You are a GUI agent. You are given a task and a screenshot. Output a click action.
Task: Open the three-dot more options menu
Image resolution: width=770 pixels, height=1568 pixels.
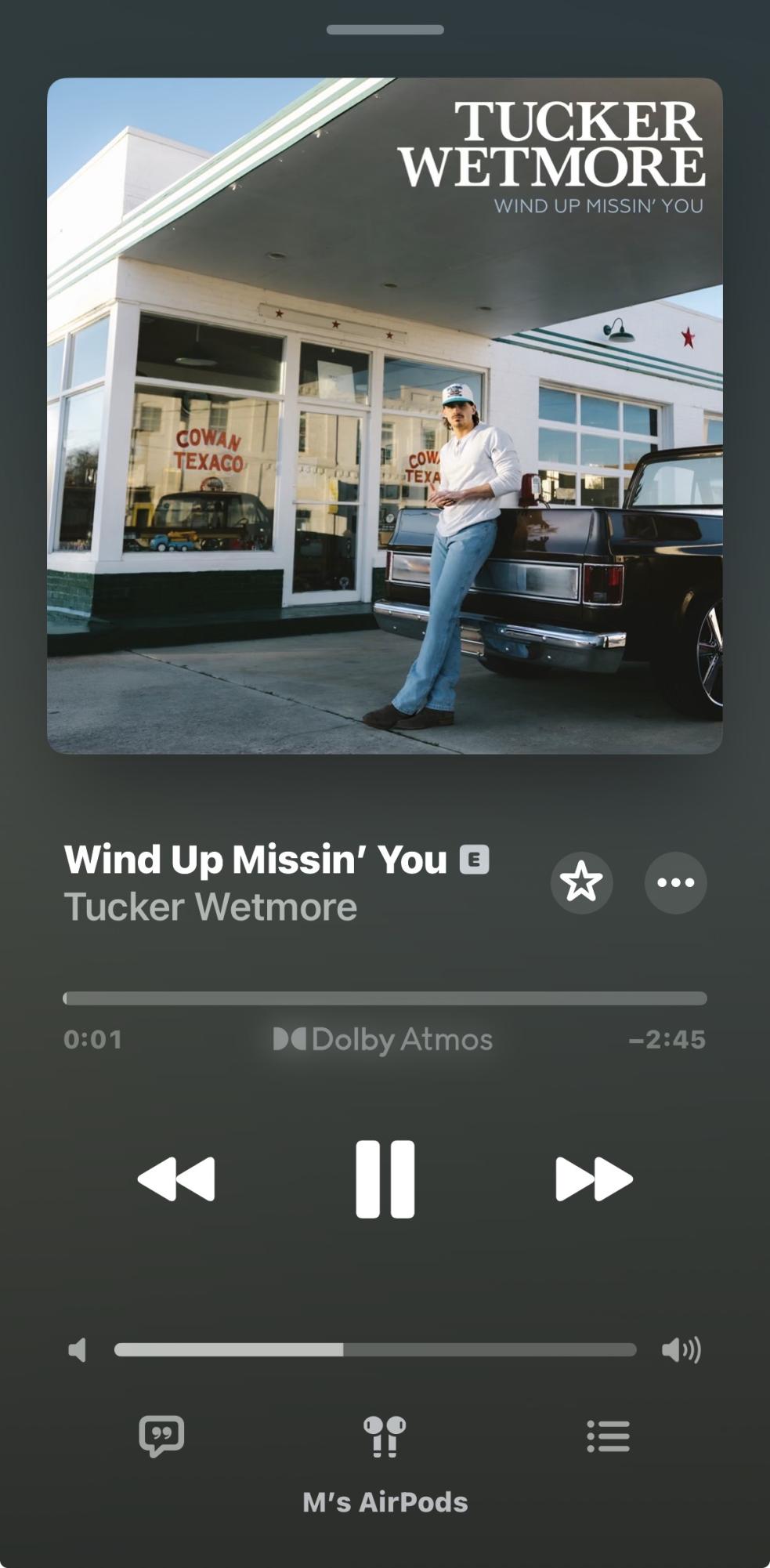coord(675,882)
